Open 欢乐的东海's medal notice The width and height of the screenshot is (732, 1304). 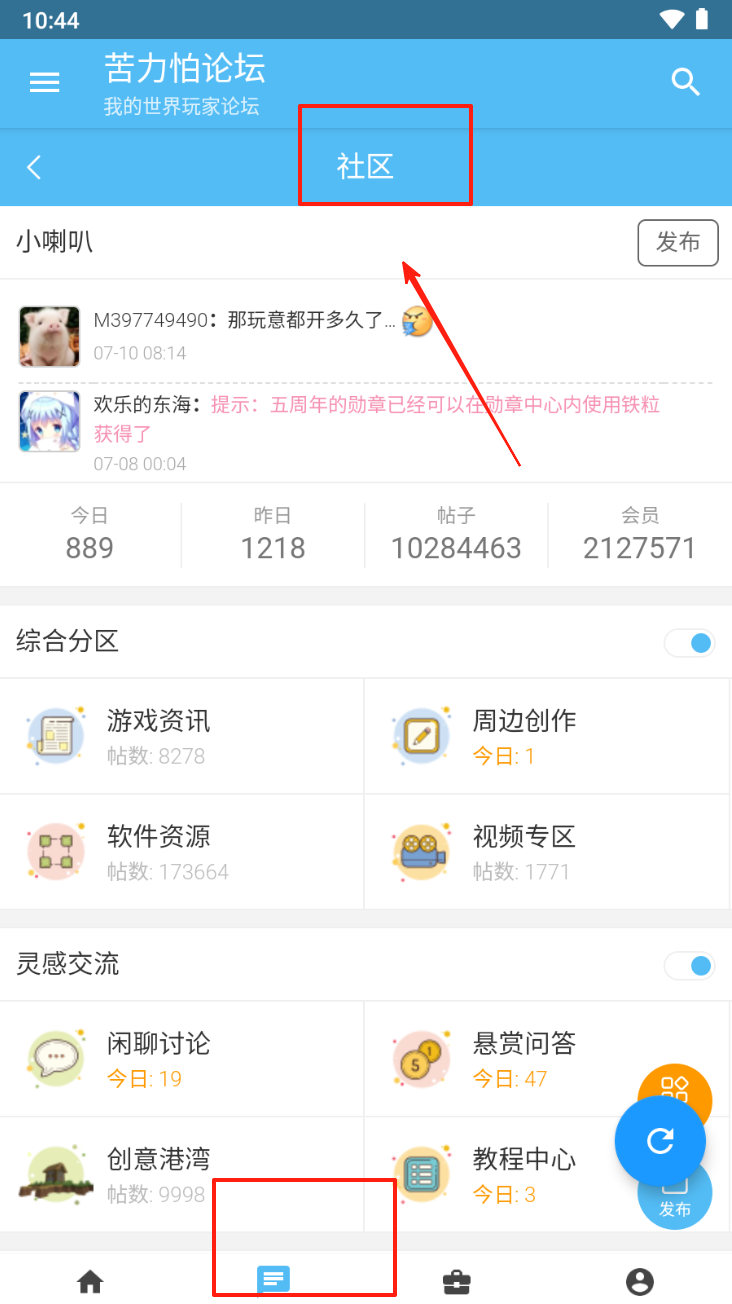(376, 418)
